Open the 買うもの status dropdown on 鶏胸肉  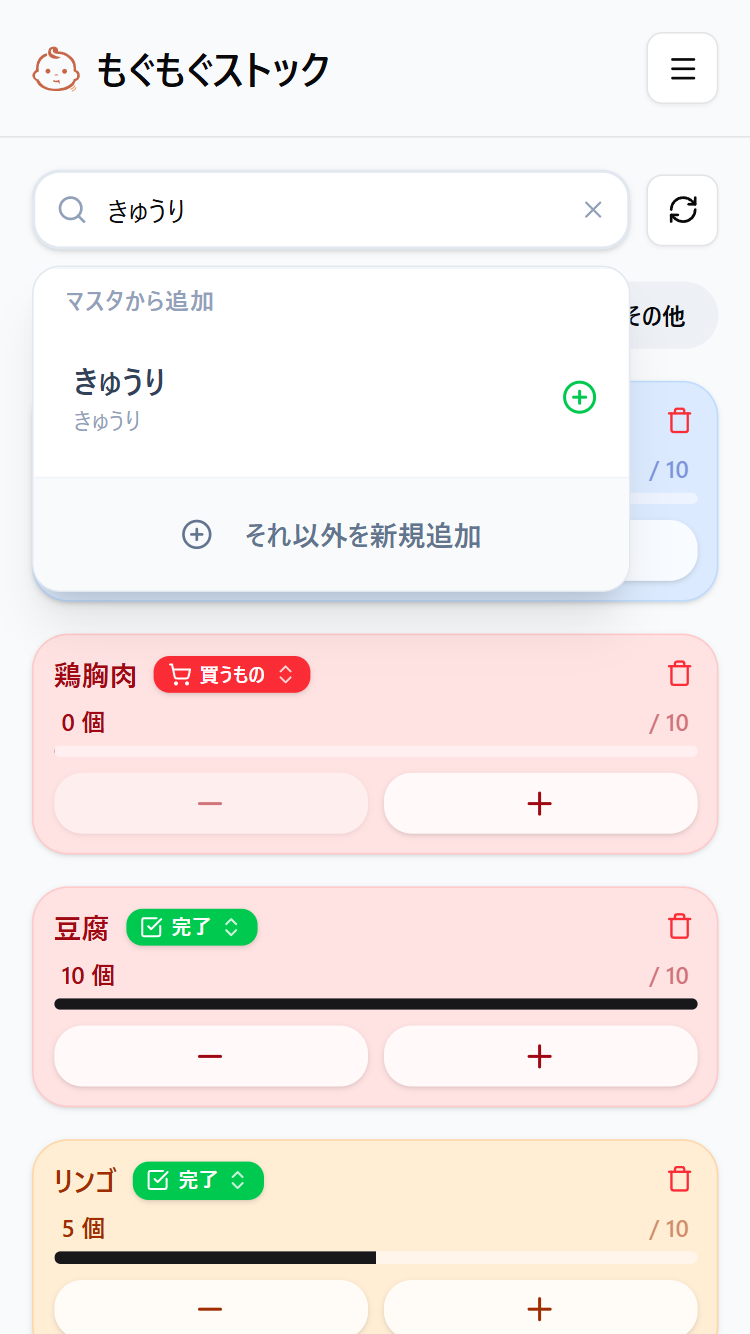(x=231, y=674)
